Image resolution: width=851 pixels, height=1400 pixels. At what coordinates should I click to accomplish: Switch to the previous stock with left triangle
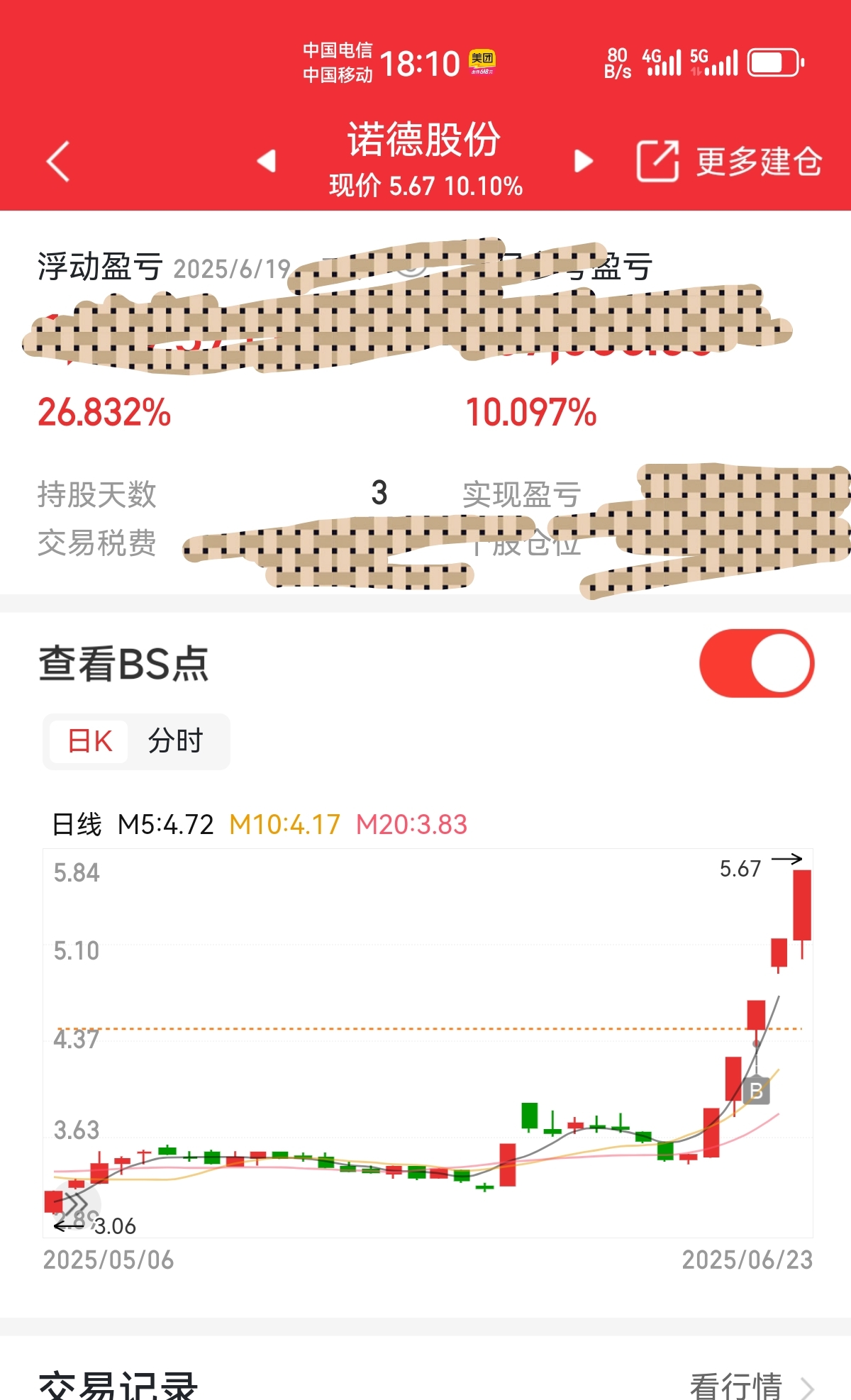(x=267, y=161)
